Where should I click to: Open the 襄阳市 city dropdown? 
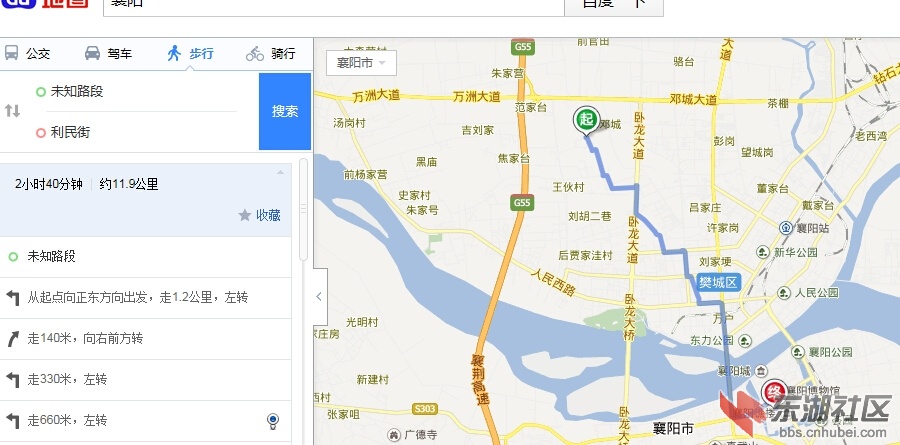coord(361,62)
